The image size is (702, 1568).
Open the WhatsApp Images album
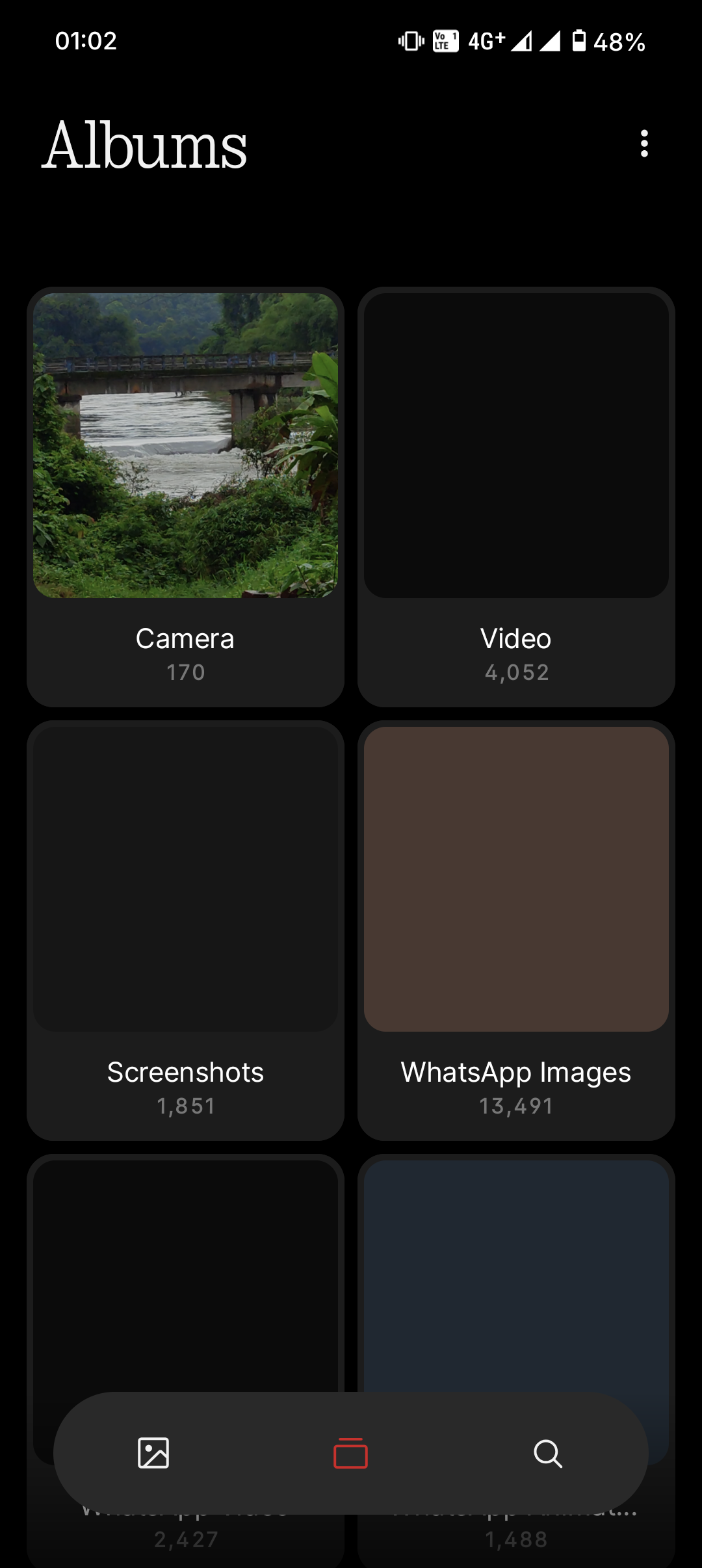click(516, 930)
